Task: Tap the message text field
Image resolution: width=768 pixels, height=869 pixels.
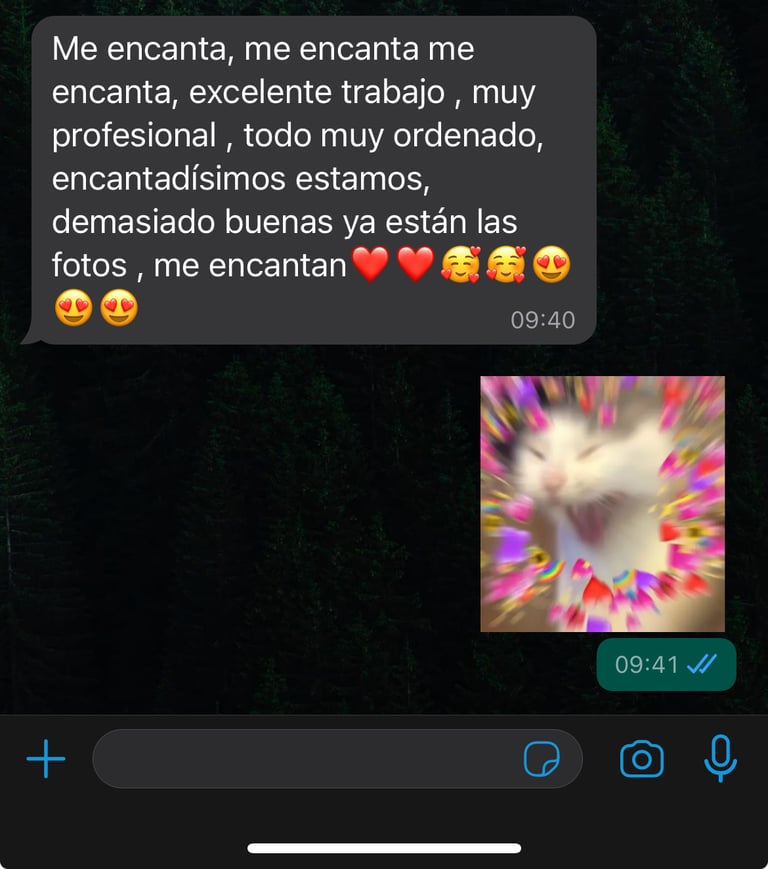Action: (x=300, y=759)
